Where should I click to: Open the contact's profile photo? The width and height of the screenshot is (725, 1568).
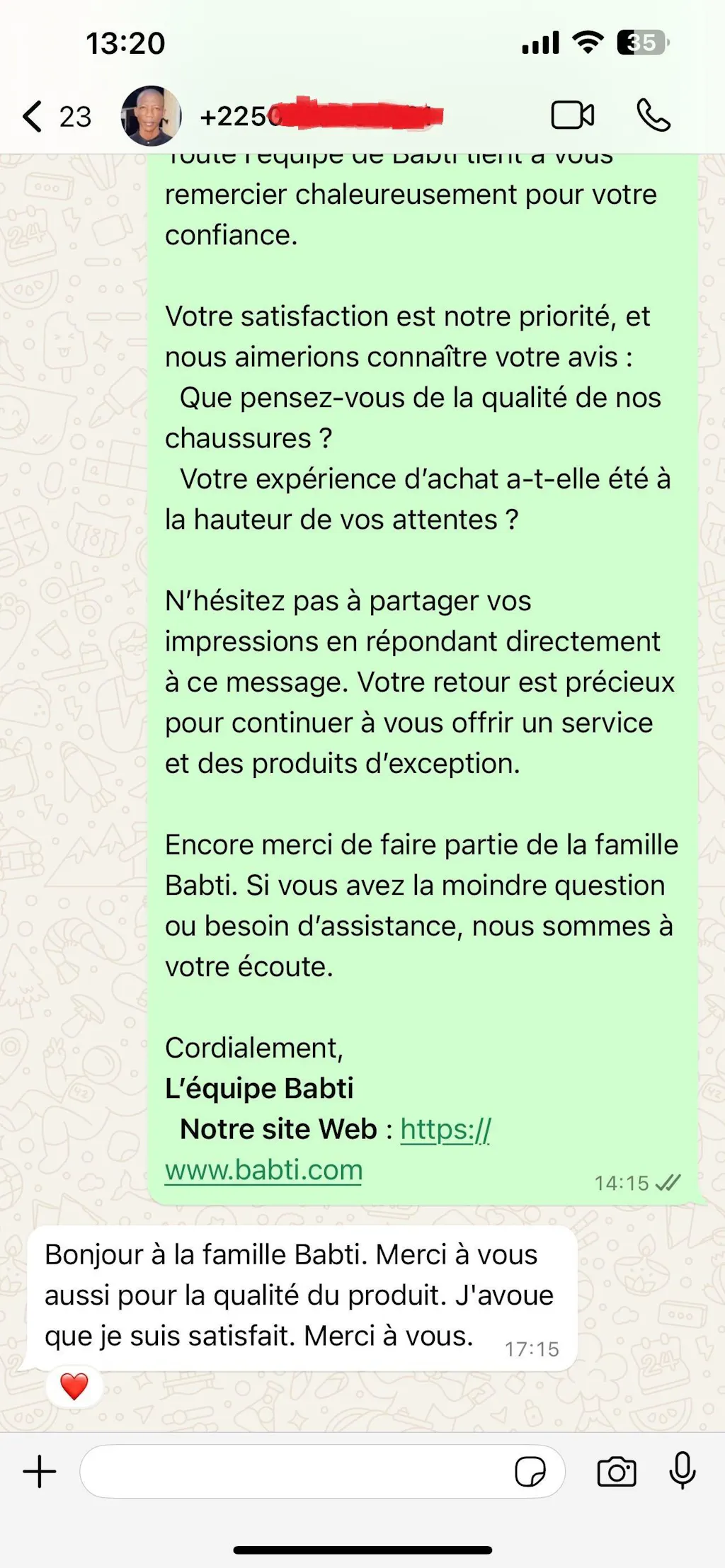(x=151, y=116)
